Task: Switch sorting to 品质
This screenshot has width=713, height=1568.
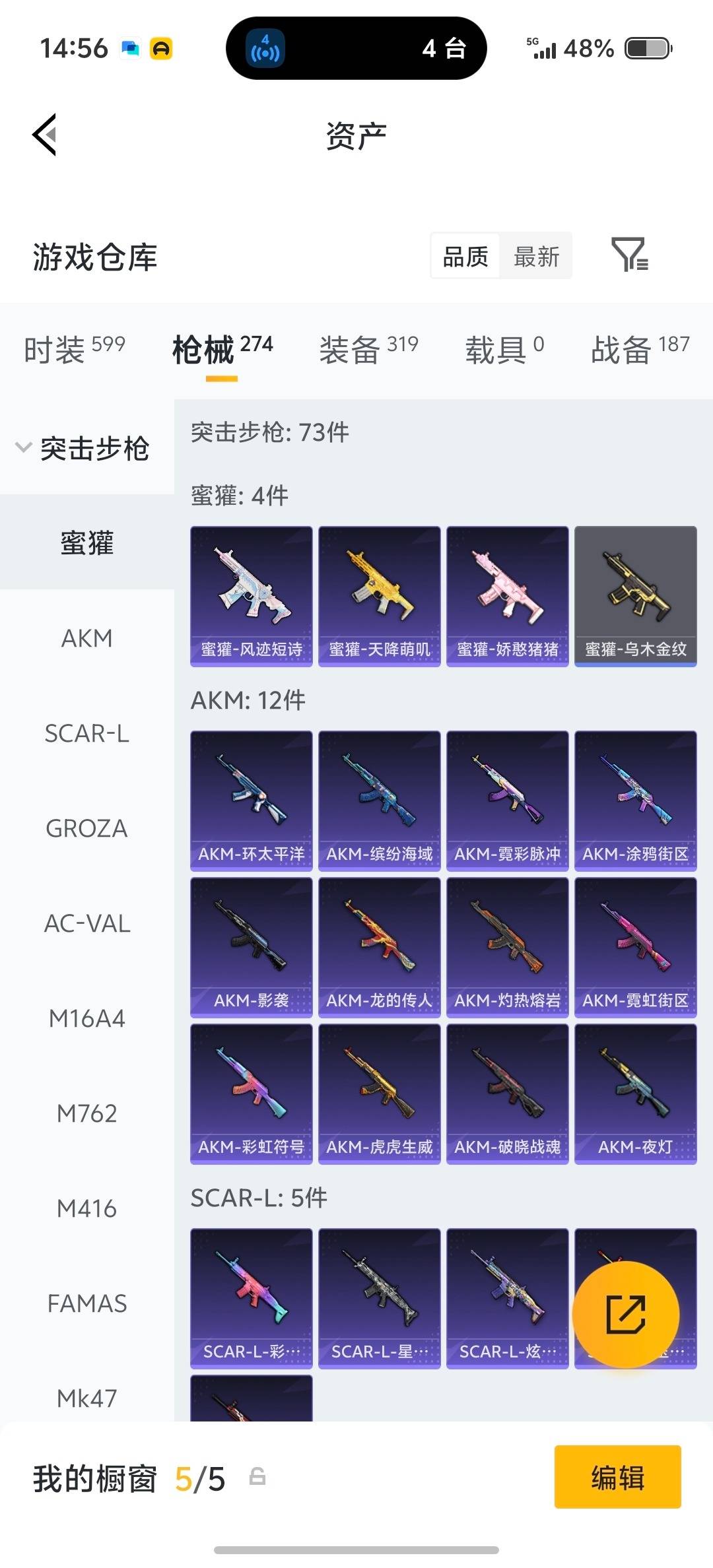Action: (466, 256)
